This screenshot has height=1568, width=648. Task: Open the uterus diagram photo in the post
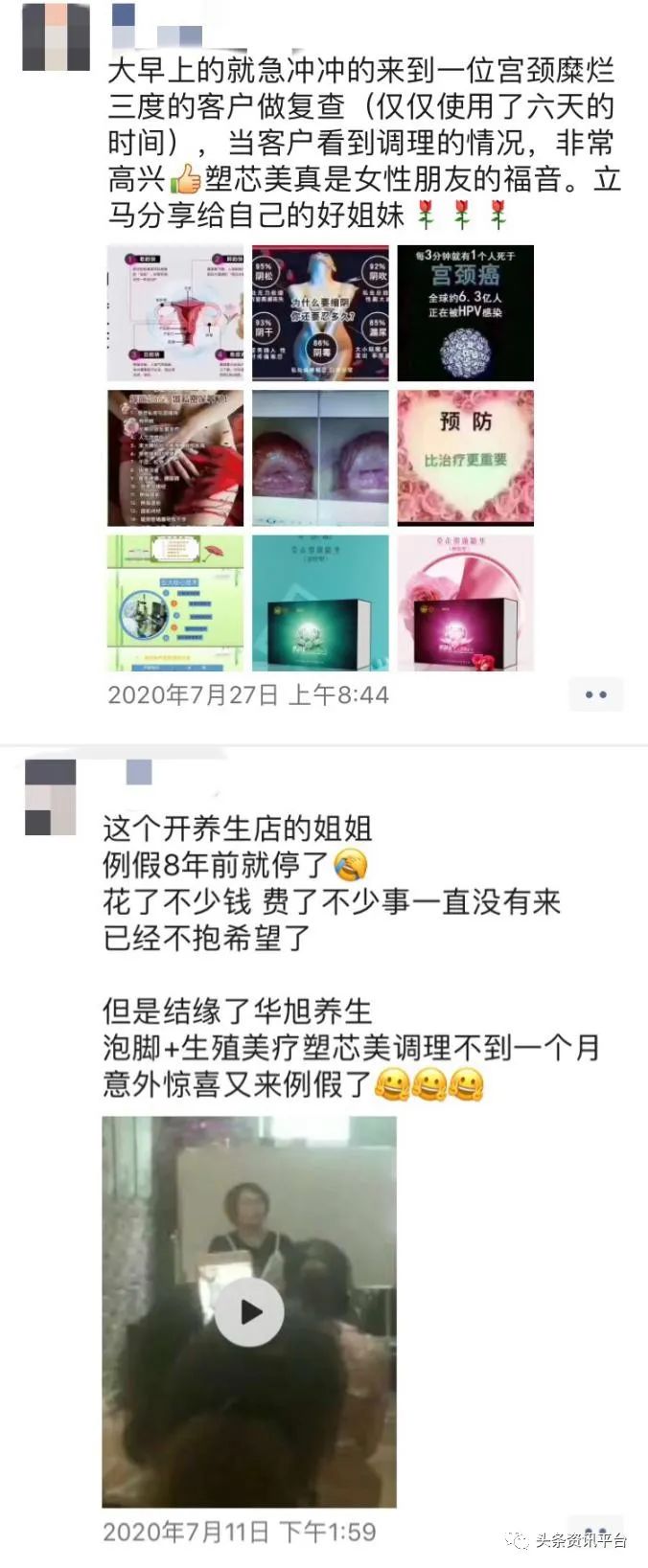[x=175, y=313]
